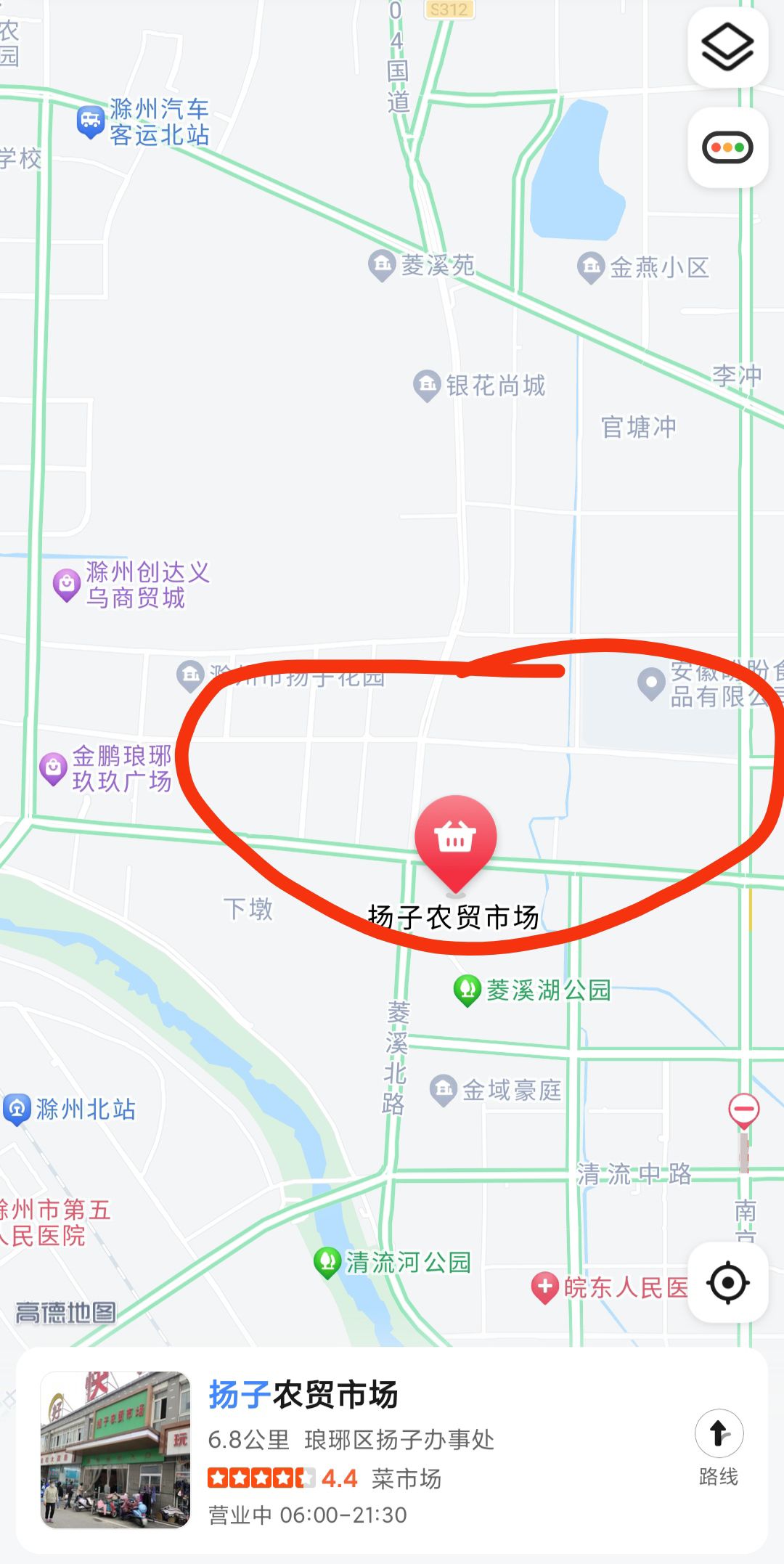784x1564 pixels.
Task: Toggle the traffic conditions layer
Action: coord(727,148)
